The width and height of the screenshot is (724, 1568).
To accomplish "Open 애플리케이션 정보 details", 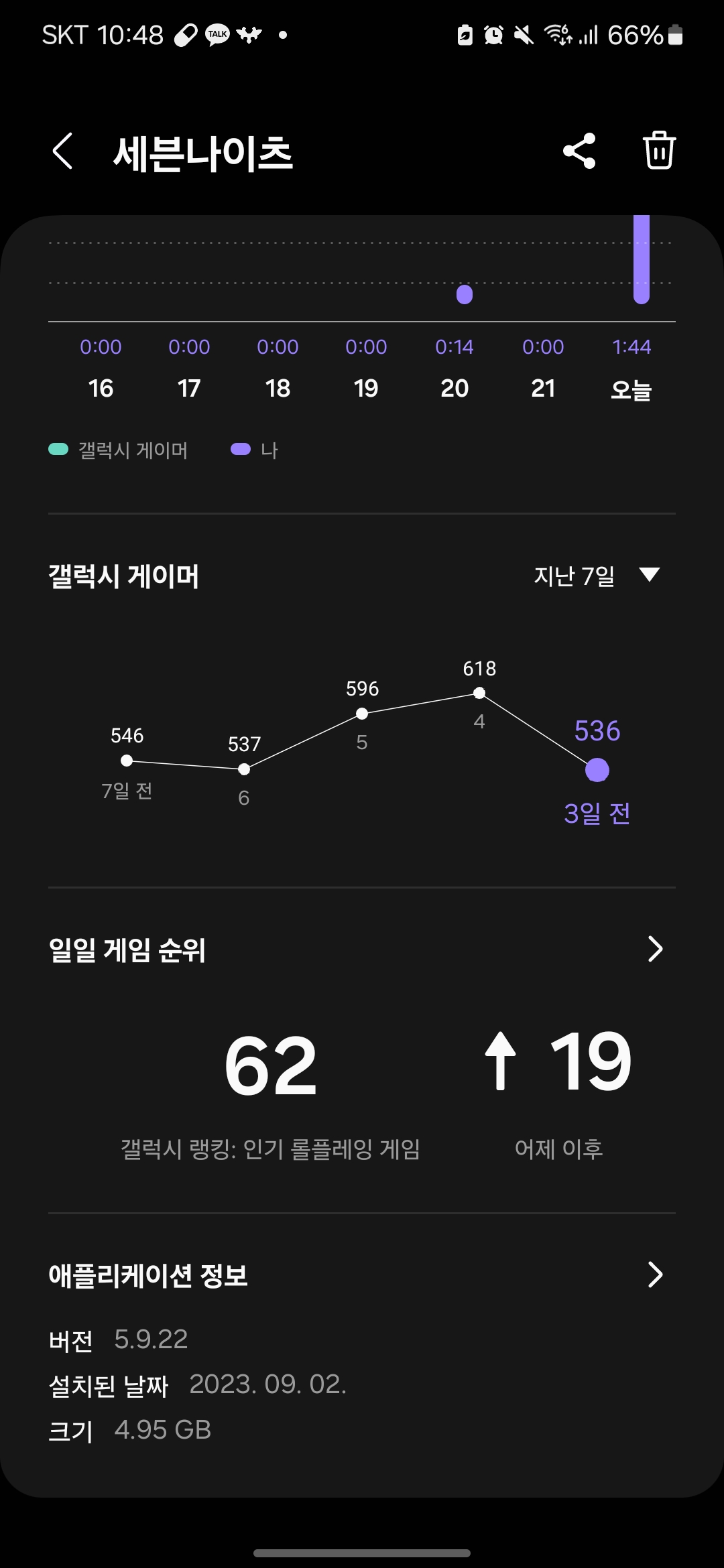I will point(655,1275).
